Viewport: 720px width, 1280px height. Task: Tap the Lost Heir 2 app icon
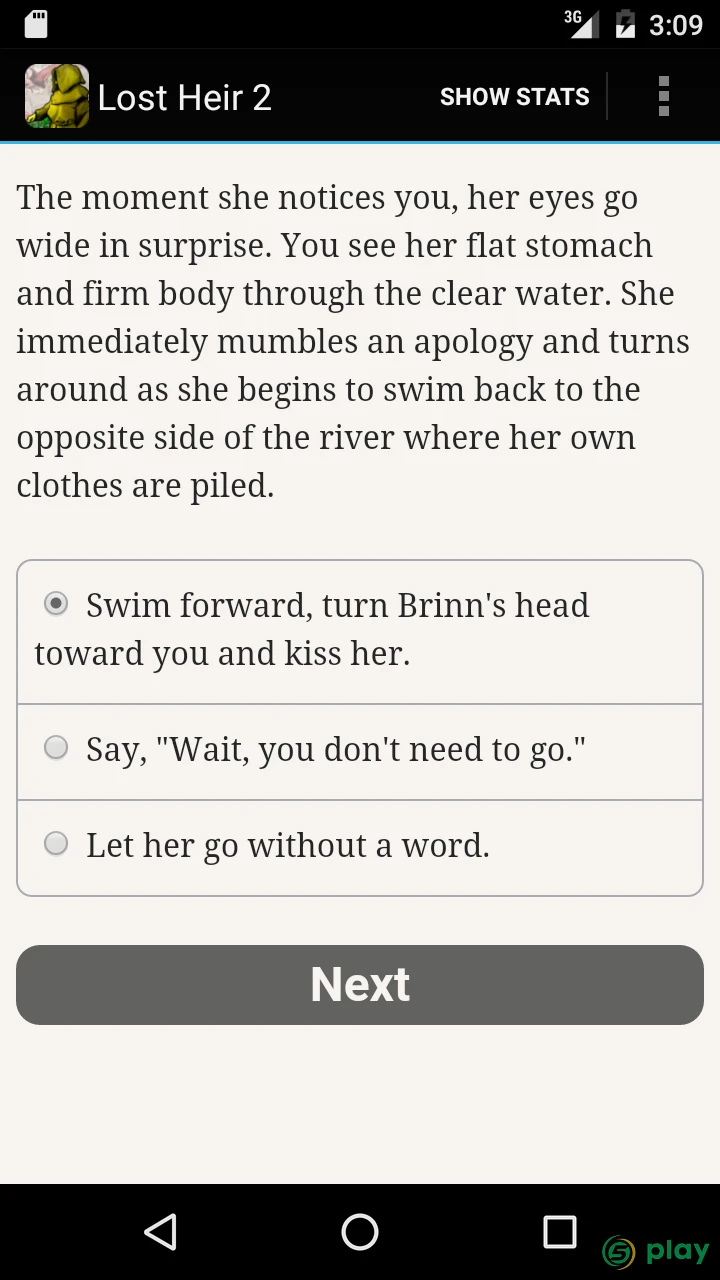coord(57,96)
